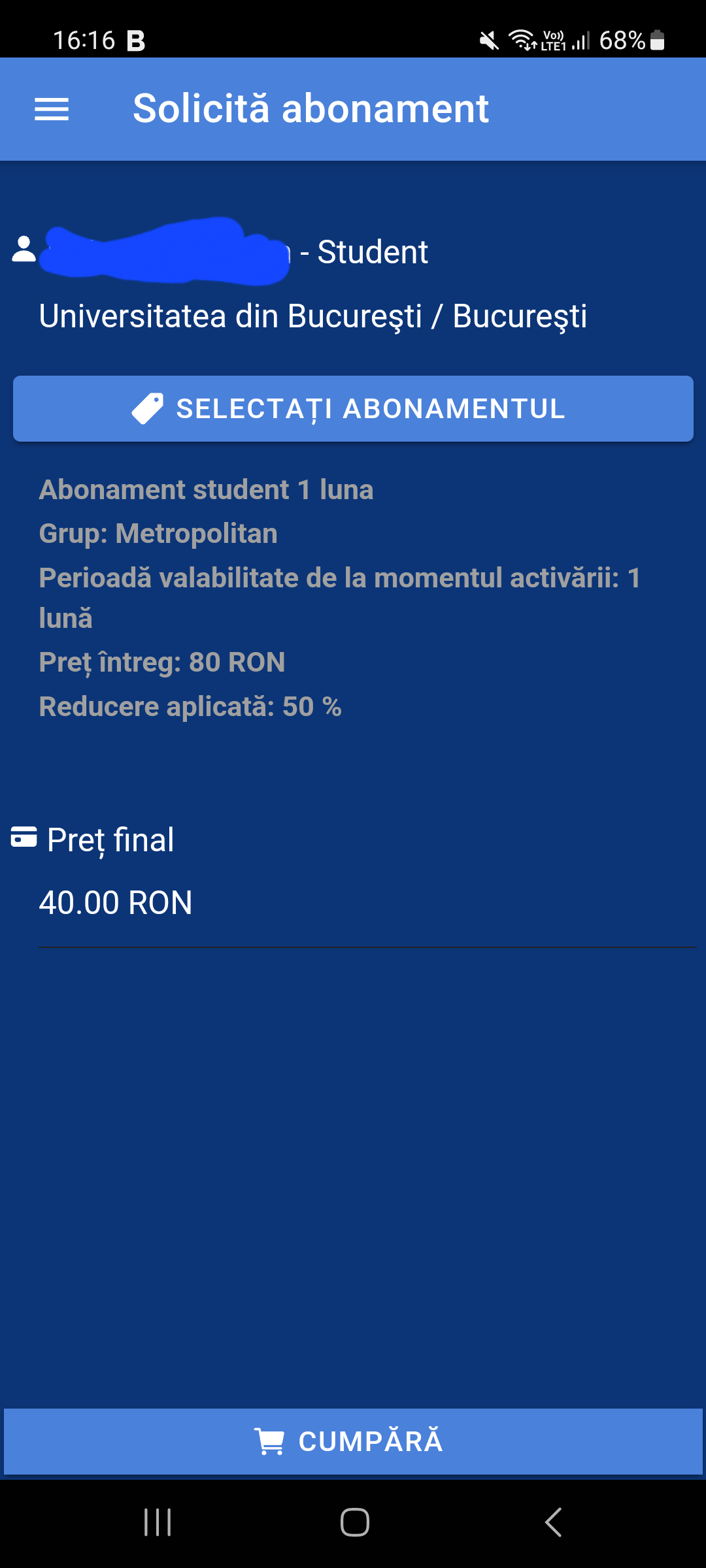Open the hamburger drawer menu
Screen dimensions: 706x1568
[x=52, y=109]
